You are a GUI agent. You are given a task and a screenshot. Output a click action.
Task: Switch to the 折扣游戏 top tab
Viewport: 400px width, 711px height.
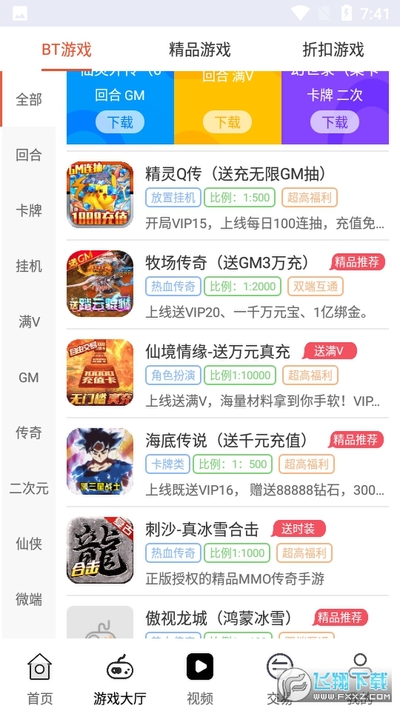(333, 49)
